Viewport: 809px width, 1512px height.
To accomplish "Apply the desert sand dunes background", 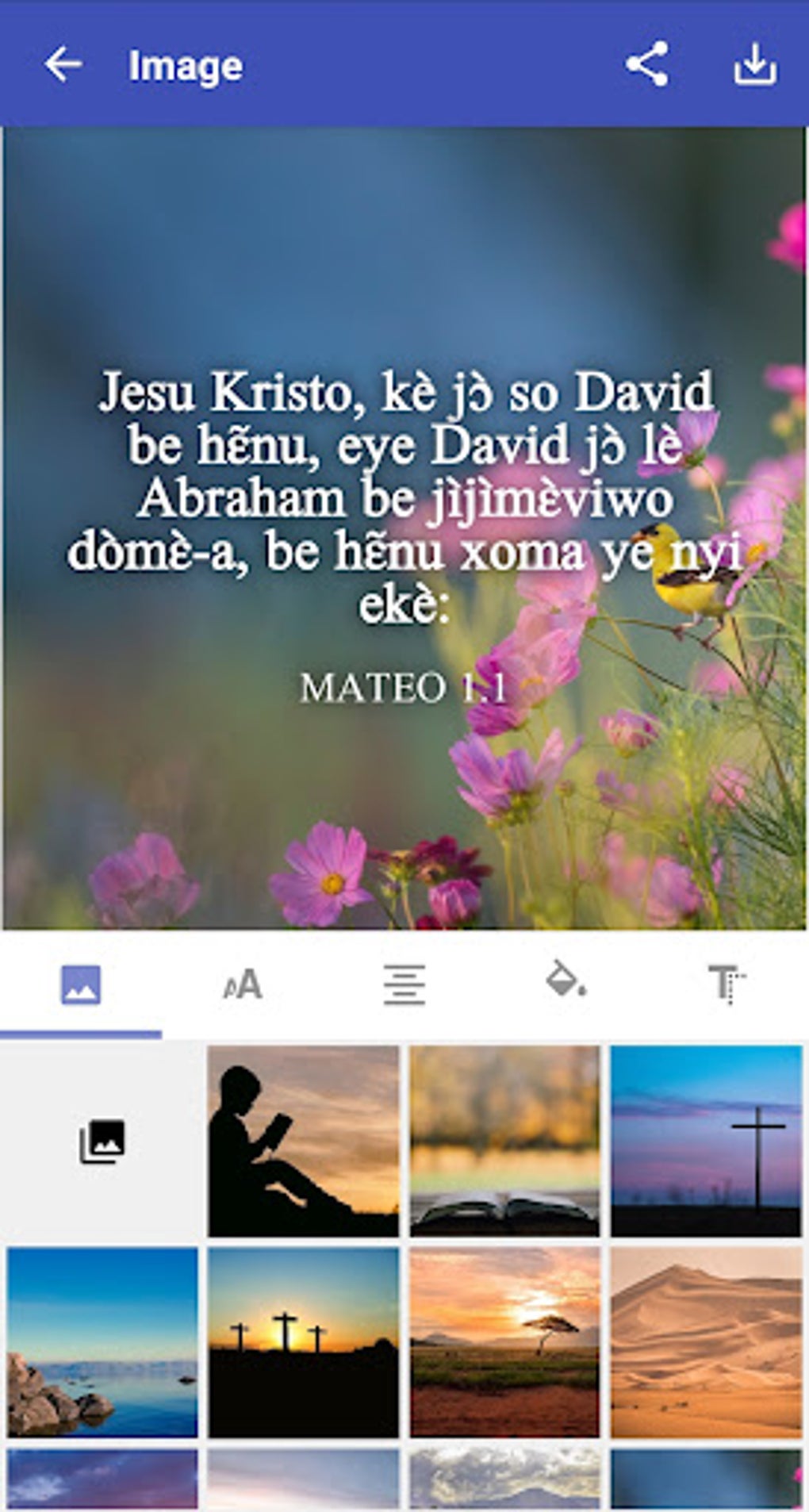I will tap(706, 1342).
